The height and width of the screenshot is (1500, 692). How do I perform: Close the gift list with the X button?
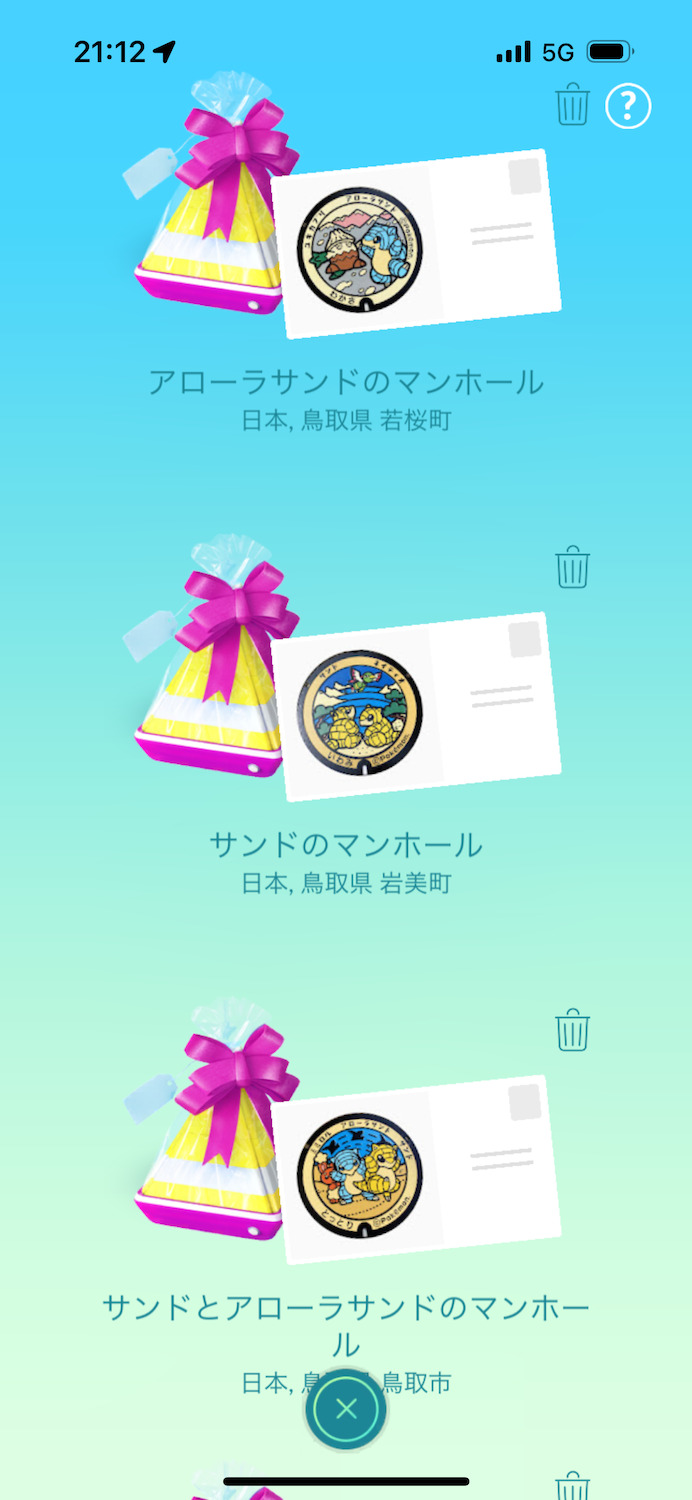(x=346, y=1410)
